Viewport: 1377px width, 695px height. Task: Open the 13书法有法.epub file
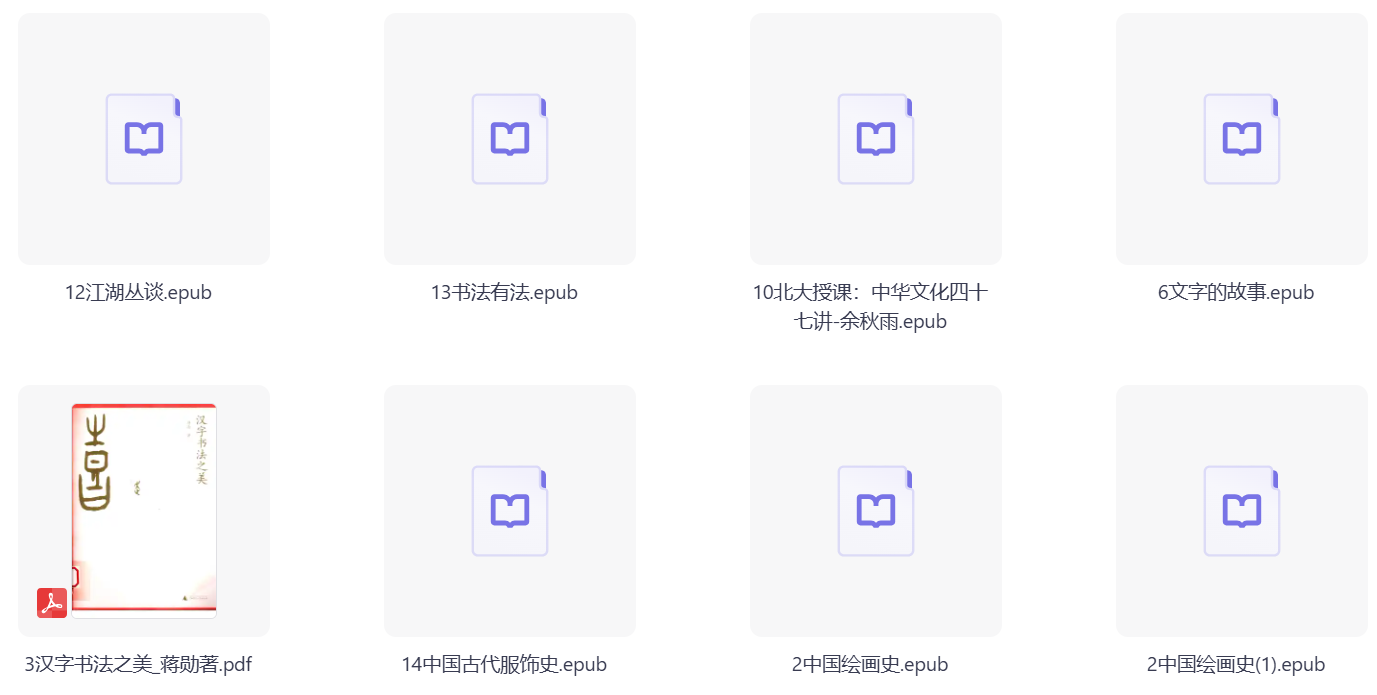coord(510,139)
